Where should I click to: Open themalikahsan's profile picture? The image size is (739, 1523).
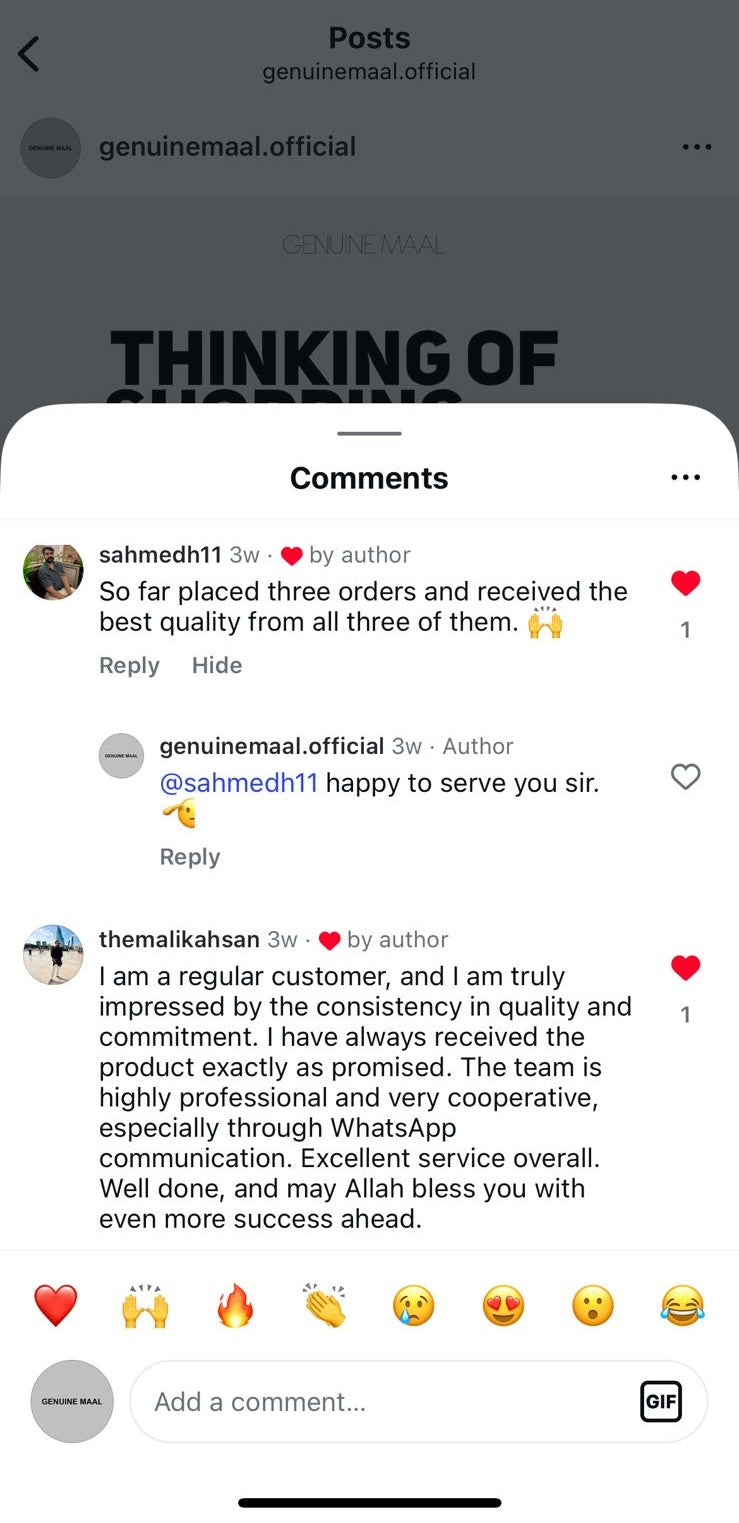[x=53, y=955]
